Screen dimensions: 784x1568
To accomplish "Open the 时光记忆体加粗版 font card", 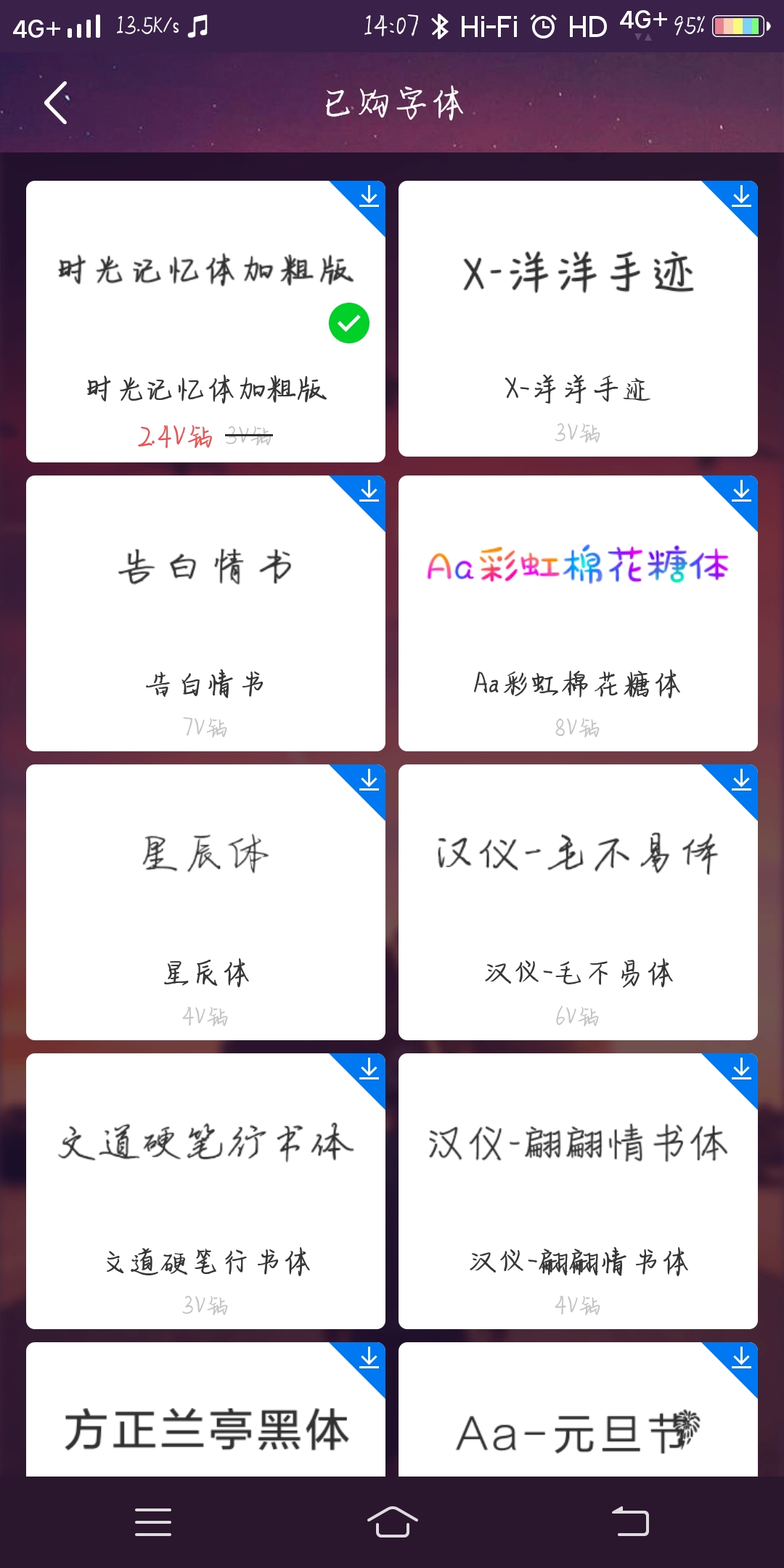I will (x=205, y=321).
